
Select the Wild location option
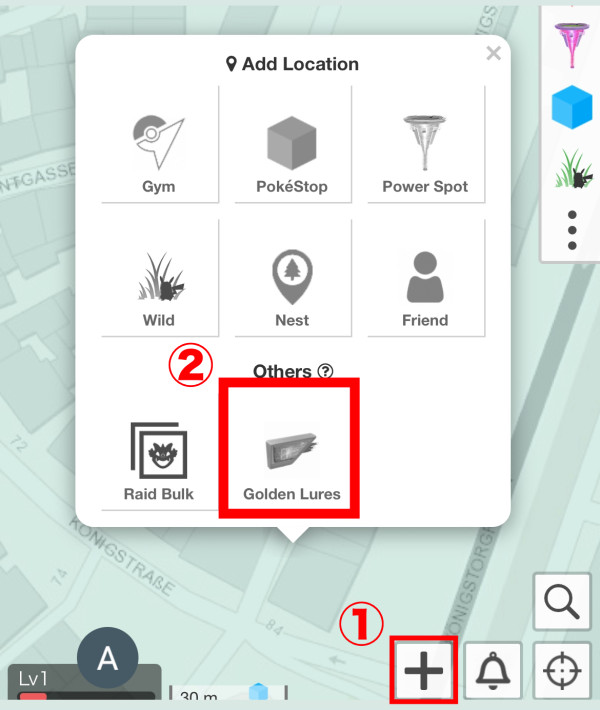159,278
